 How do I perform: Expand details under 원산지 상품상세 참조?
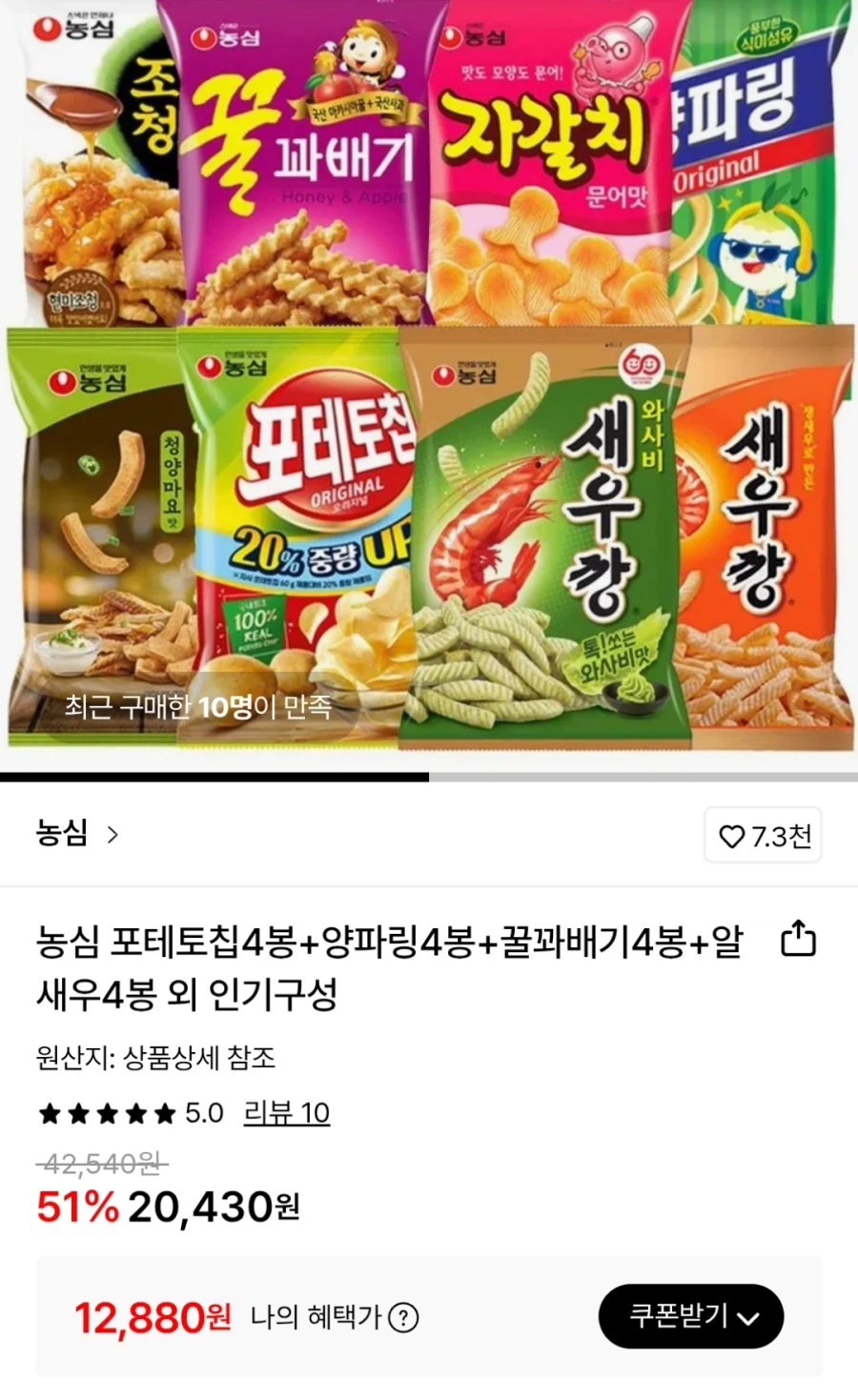155,1058
